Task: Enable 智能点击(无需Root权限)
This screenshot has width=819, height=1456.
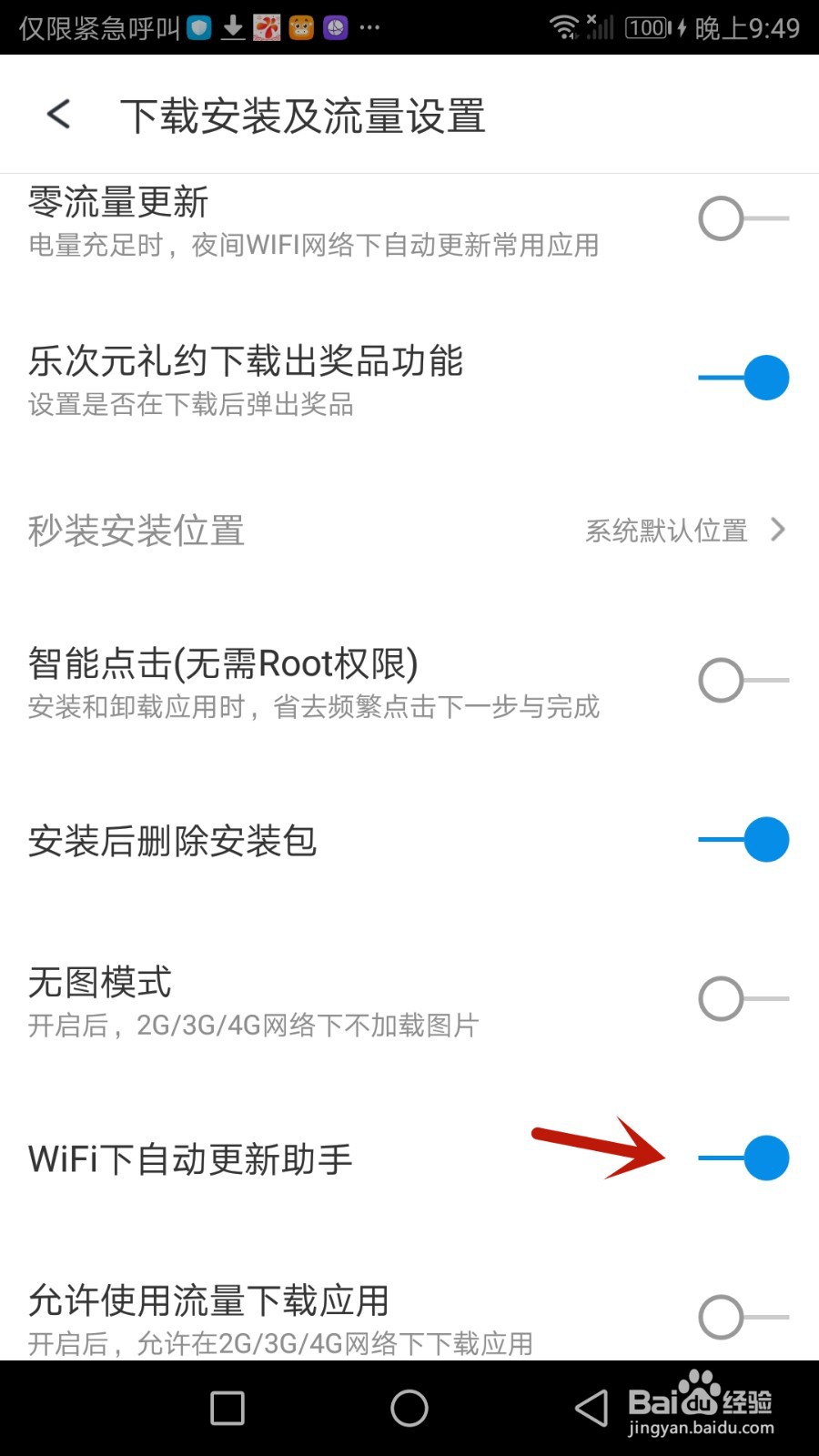Action: [x=743, y=681]
